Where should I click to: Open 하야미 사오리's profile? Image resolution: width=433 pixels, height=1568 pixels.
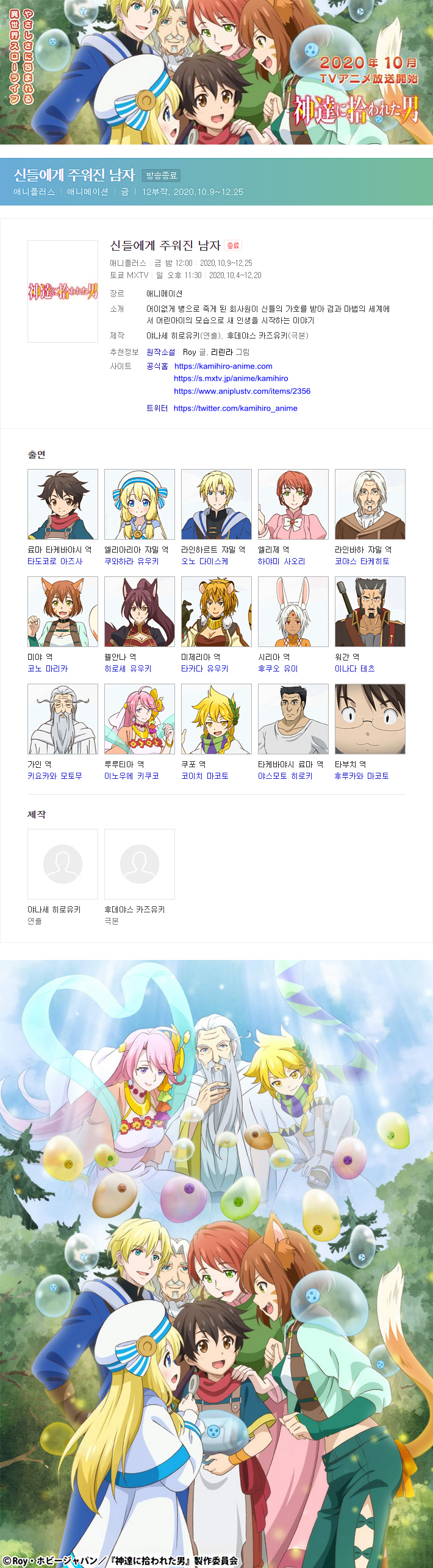coord(281,561)
